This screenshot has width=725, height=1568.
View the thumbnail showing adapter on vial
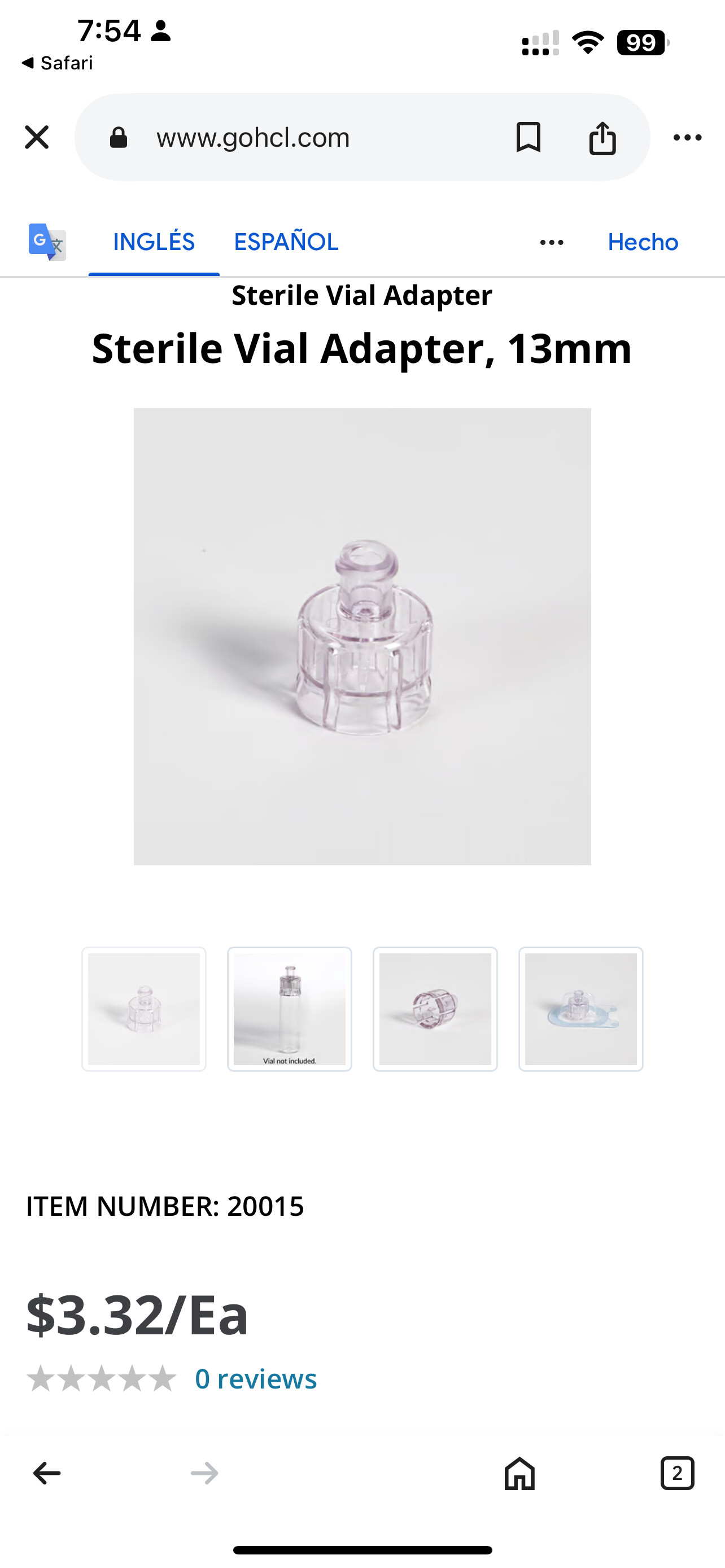tap(289, 1009)
